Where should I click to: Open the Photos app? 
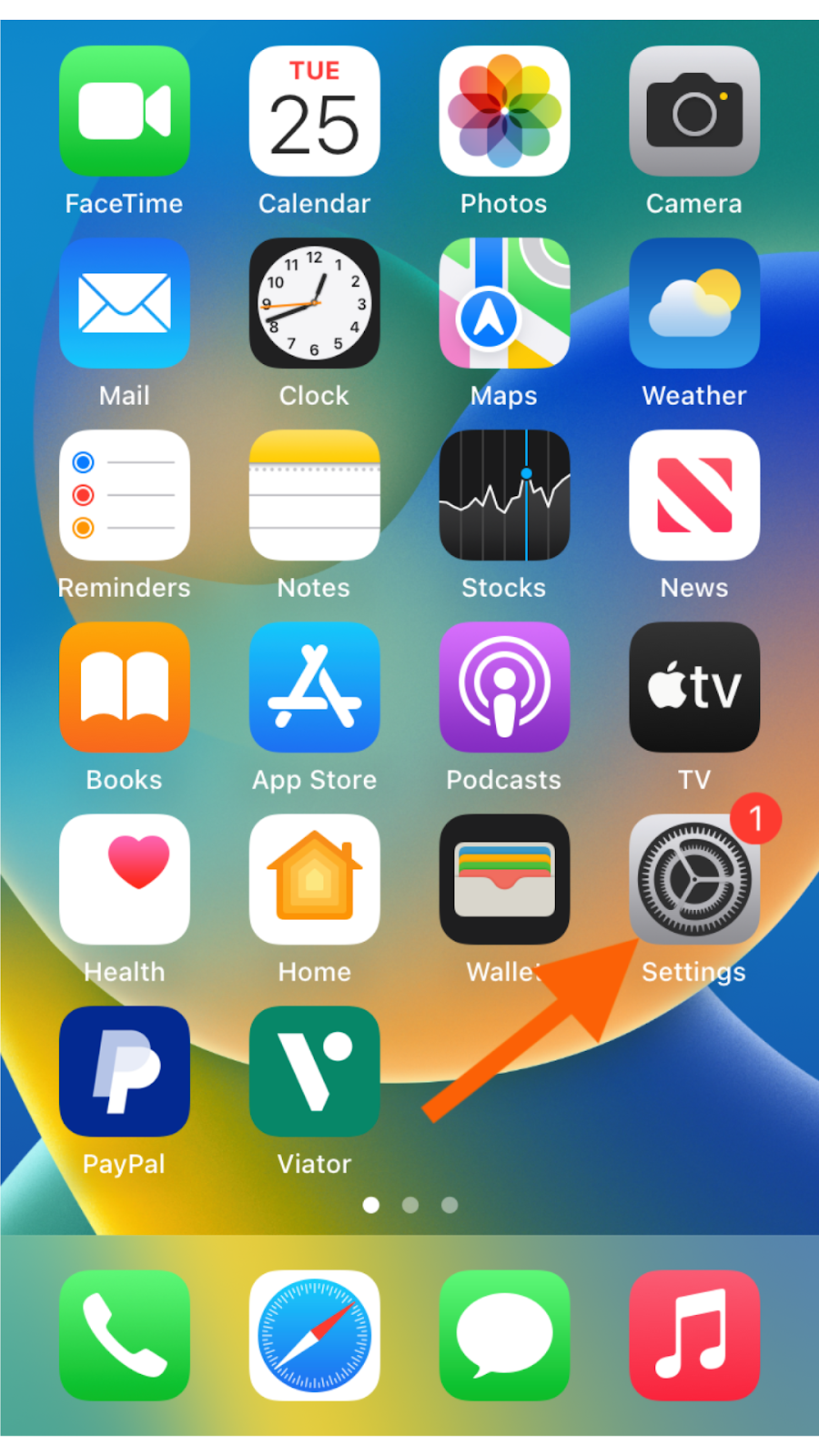pyautogui.click(x=504, y=111)
